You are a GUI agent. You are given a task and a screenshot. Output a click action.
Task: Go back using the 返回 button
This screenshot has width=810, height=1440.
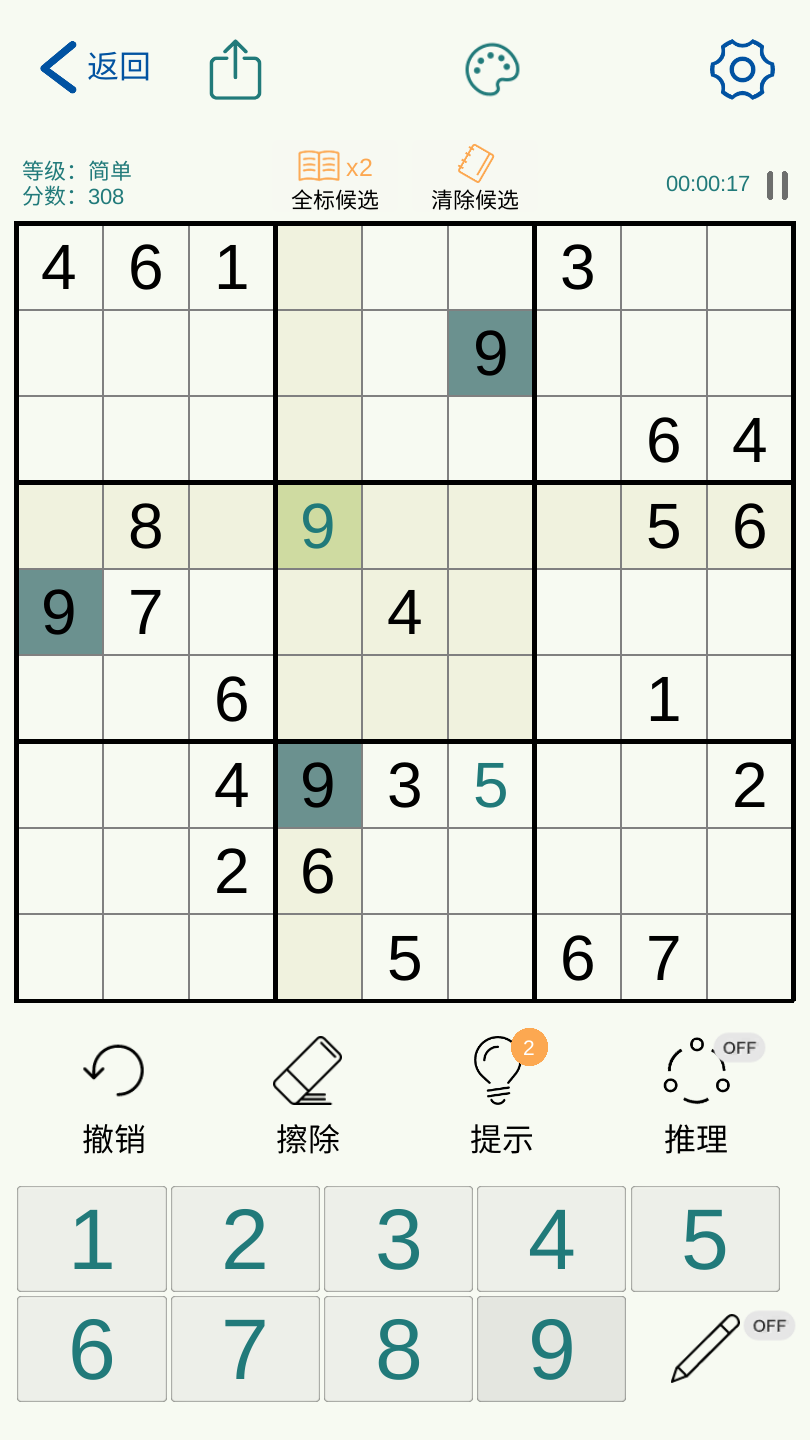click(x=95, y=67)
